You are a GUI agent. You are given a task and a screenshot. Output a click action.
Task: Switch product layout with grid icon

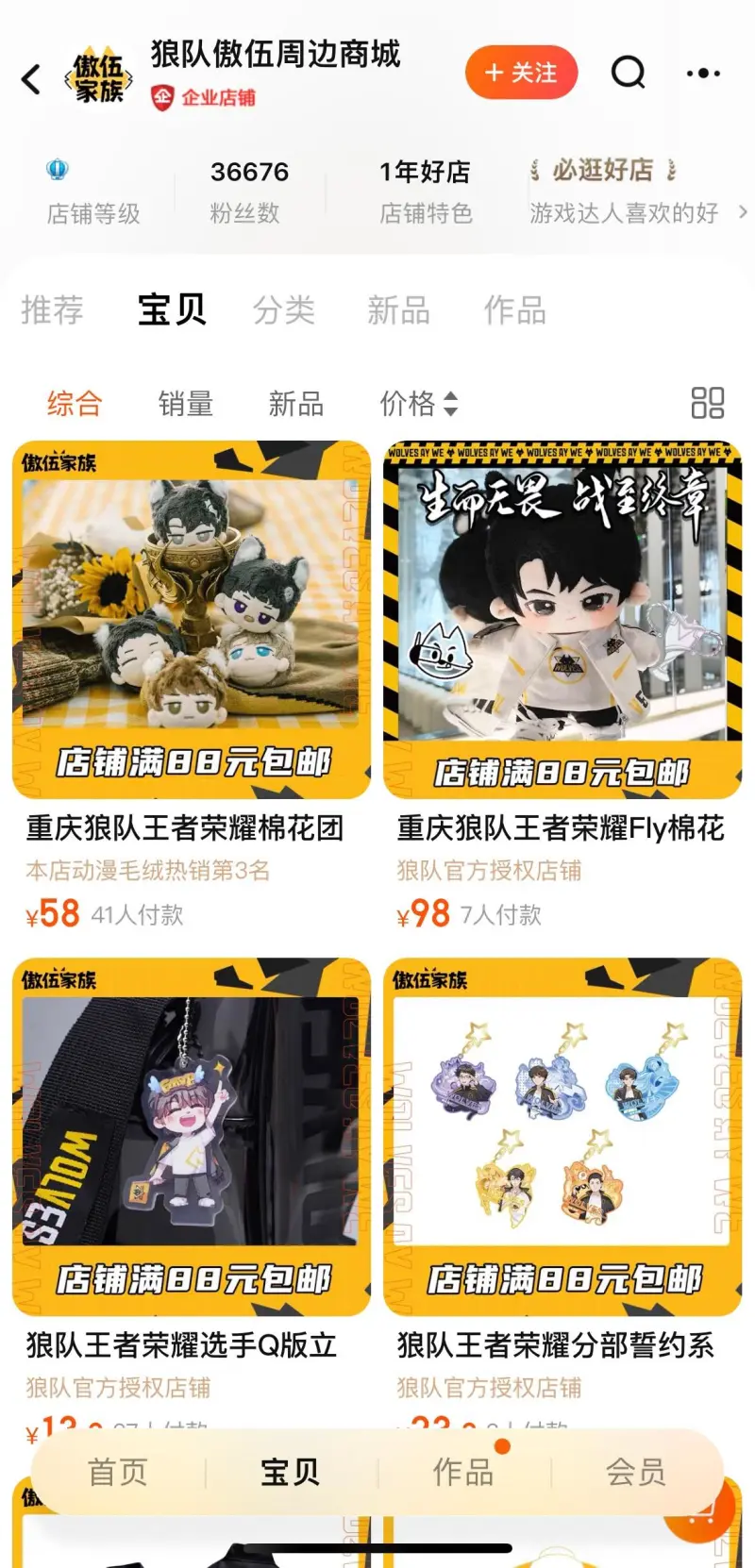pyautogui.click(x=707, y=403)
